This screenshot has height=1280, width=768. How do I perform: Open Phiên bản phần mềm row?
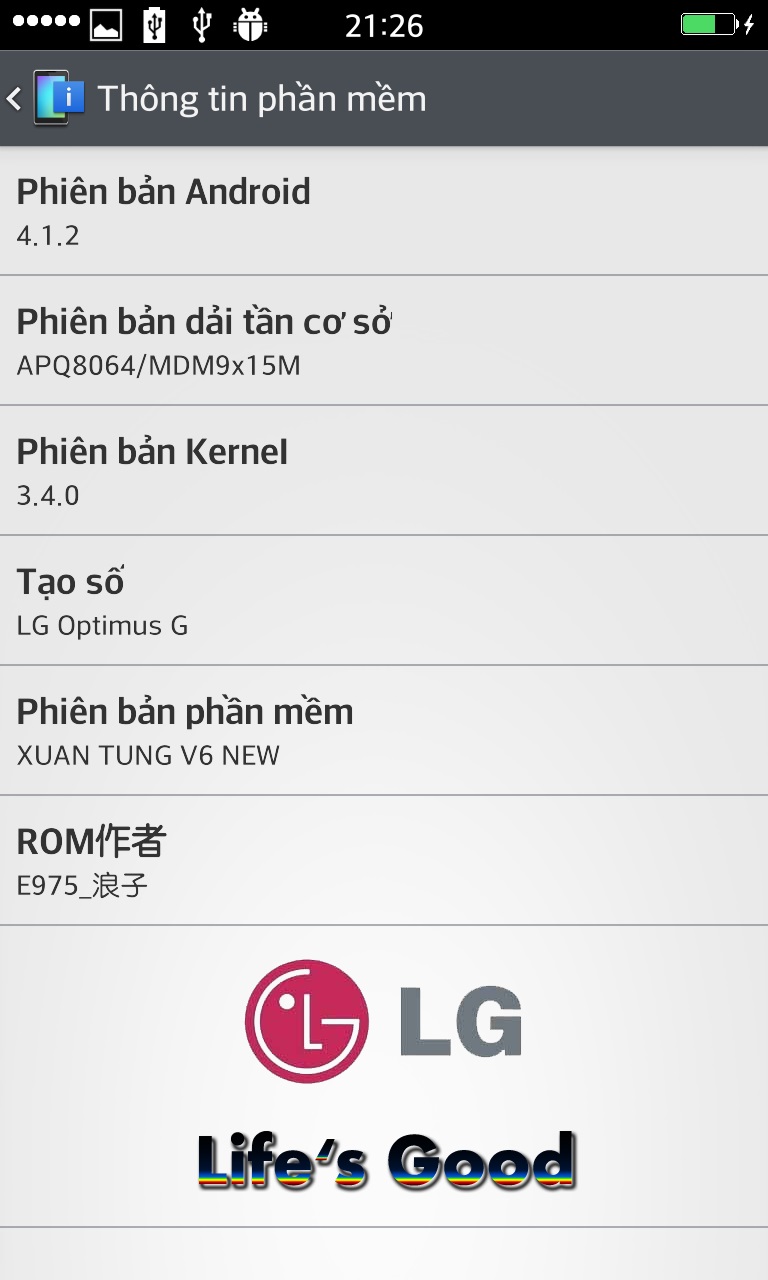pos(384,731)
